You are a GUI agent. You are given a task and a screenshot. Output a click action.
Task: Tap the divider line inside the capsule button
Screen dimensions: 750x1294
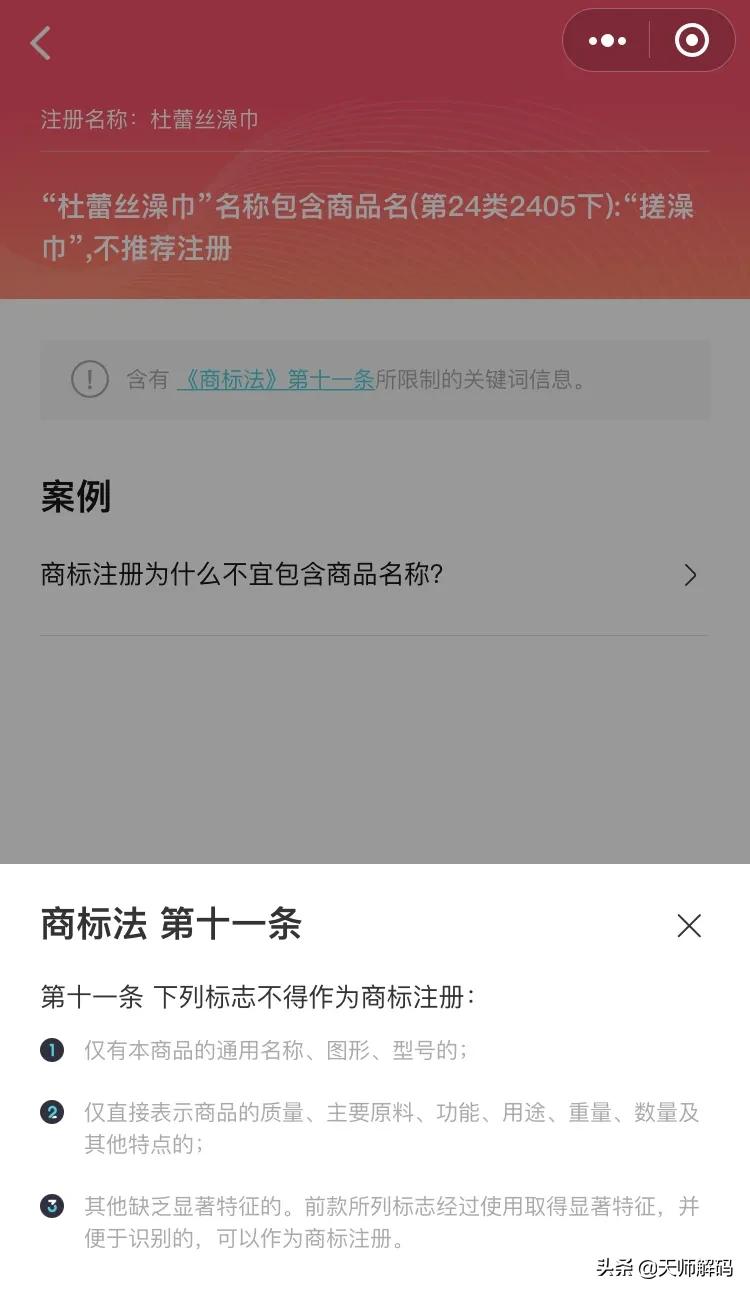coord(648,40)
